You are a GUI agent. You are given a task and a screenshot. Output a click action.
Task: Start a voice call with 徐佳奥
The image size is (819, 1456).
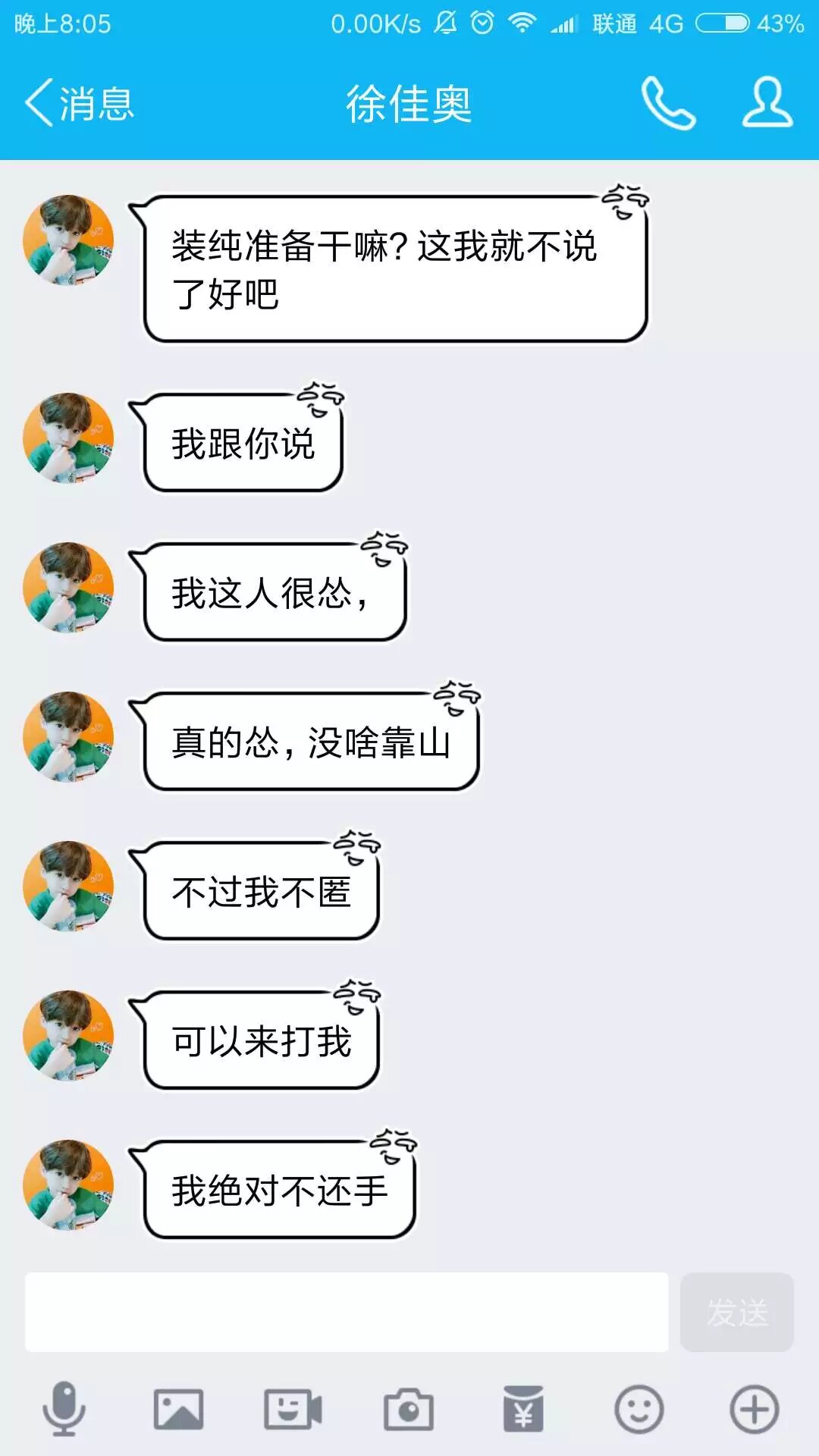coord(668,103)
